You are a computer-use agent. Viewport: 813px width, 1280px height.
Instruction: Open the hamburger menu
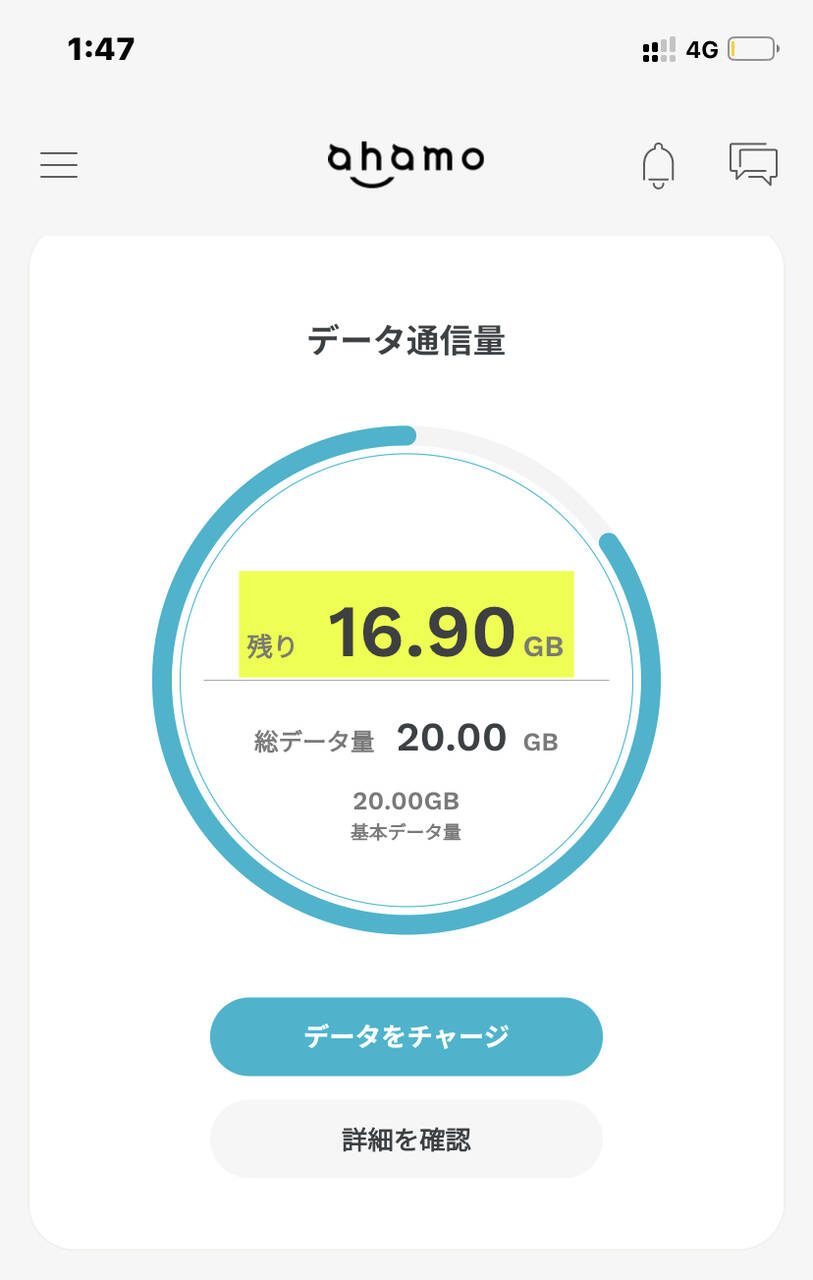click(59, 165)
